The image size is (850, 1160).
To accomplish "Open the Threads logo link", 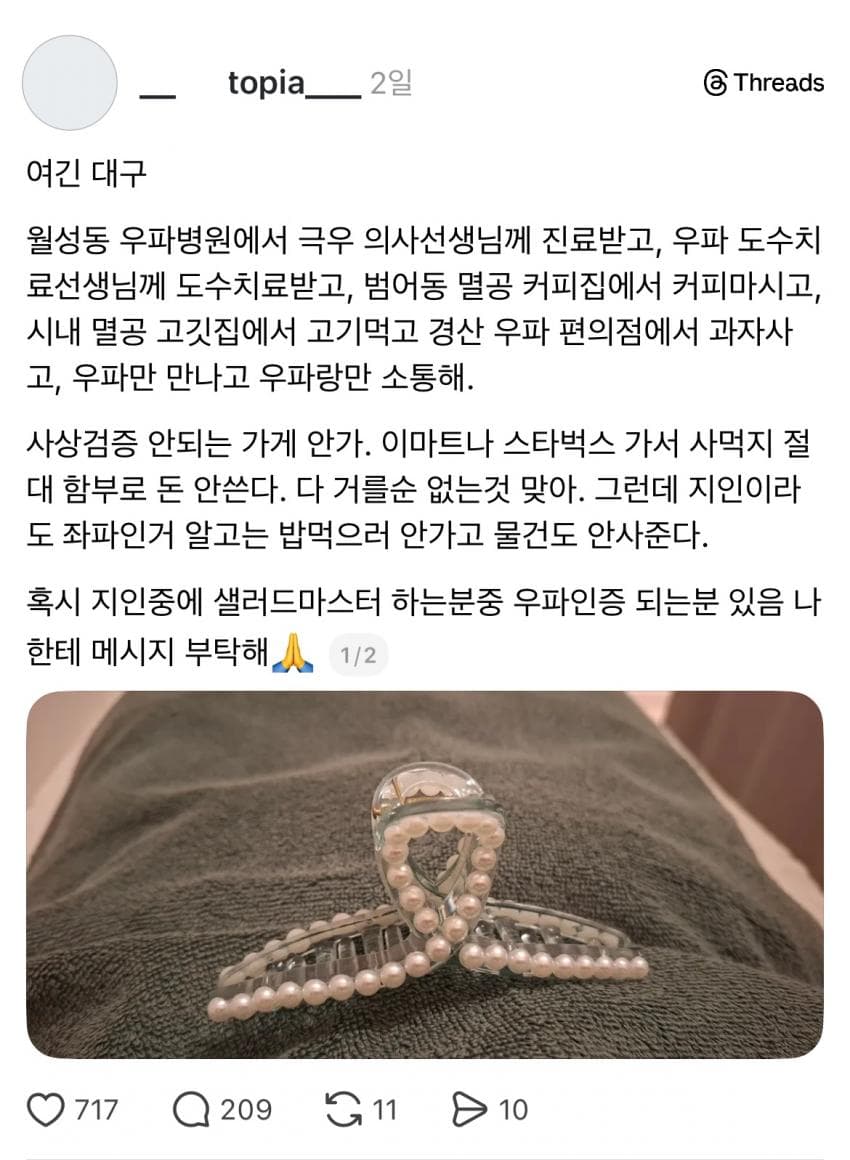I will coord(764,83).
